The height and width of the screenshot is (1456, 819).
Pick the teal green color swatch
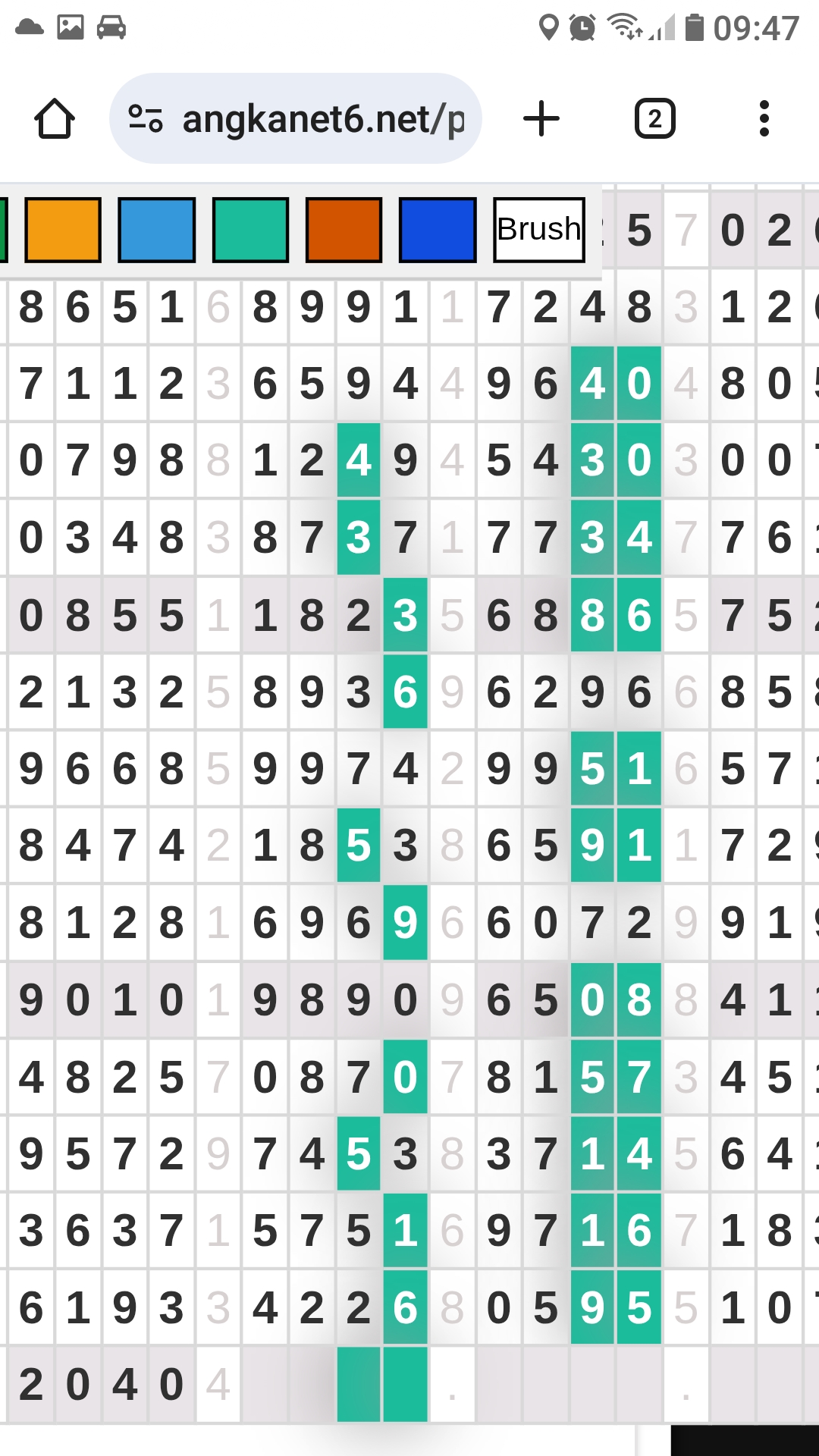(250, 230)
